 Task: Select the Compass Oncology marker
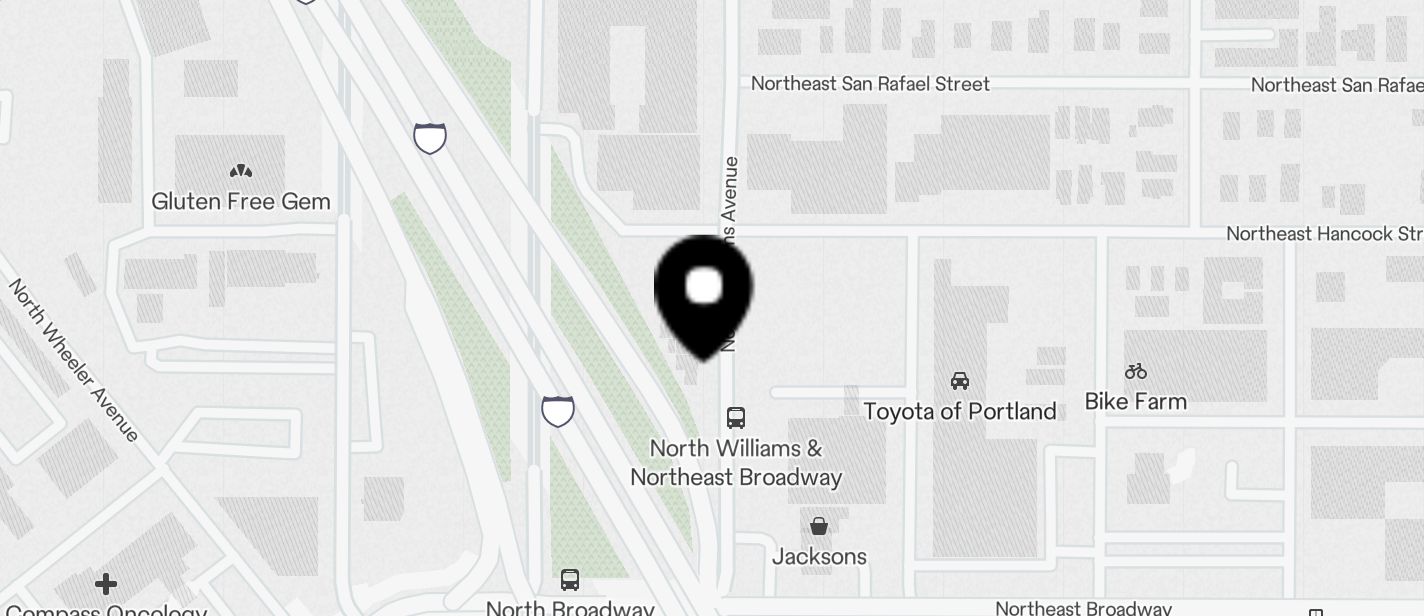point(106,583)
